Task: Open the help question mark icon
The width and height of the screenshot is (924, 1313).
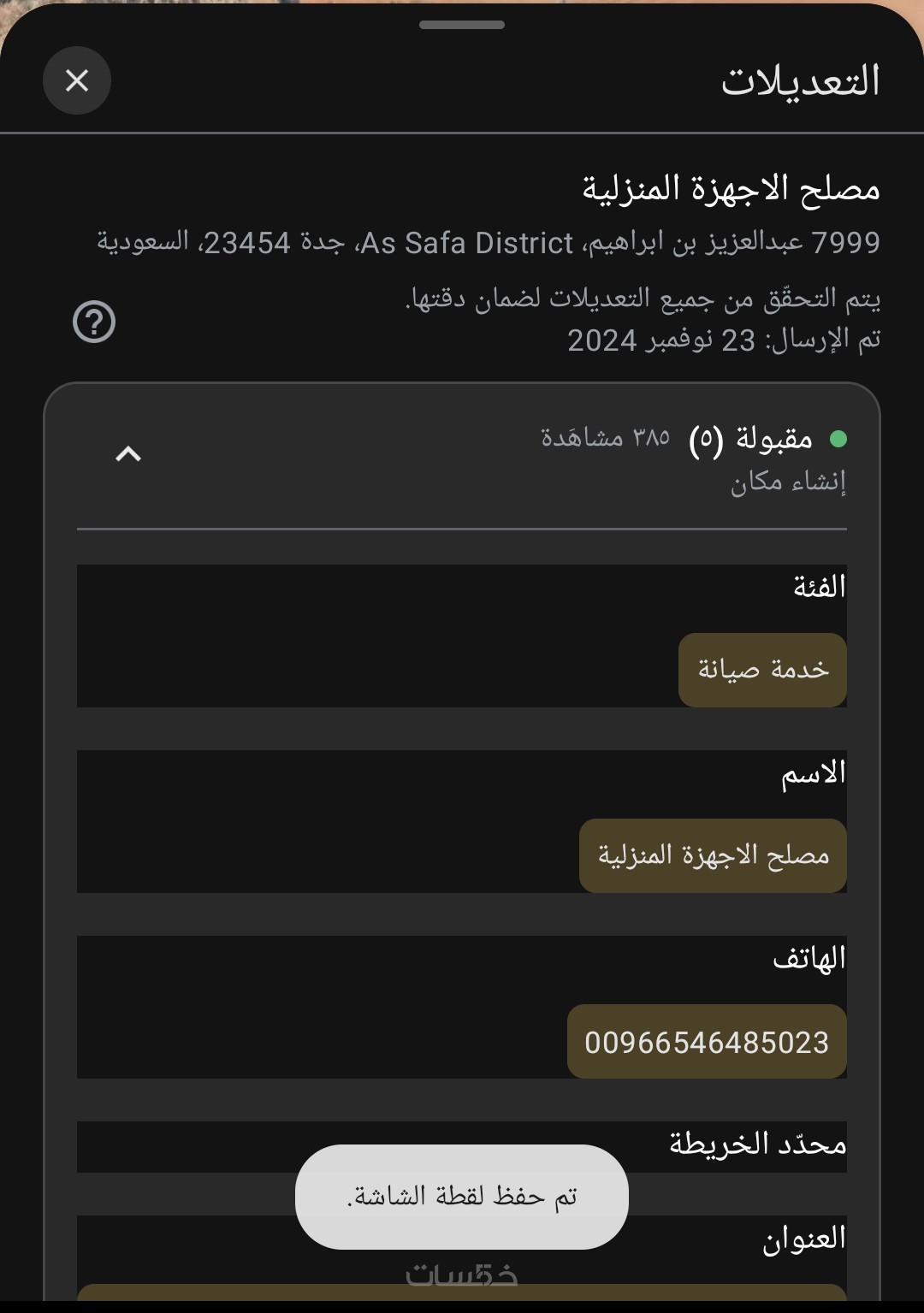Action: (94, 322)
